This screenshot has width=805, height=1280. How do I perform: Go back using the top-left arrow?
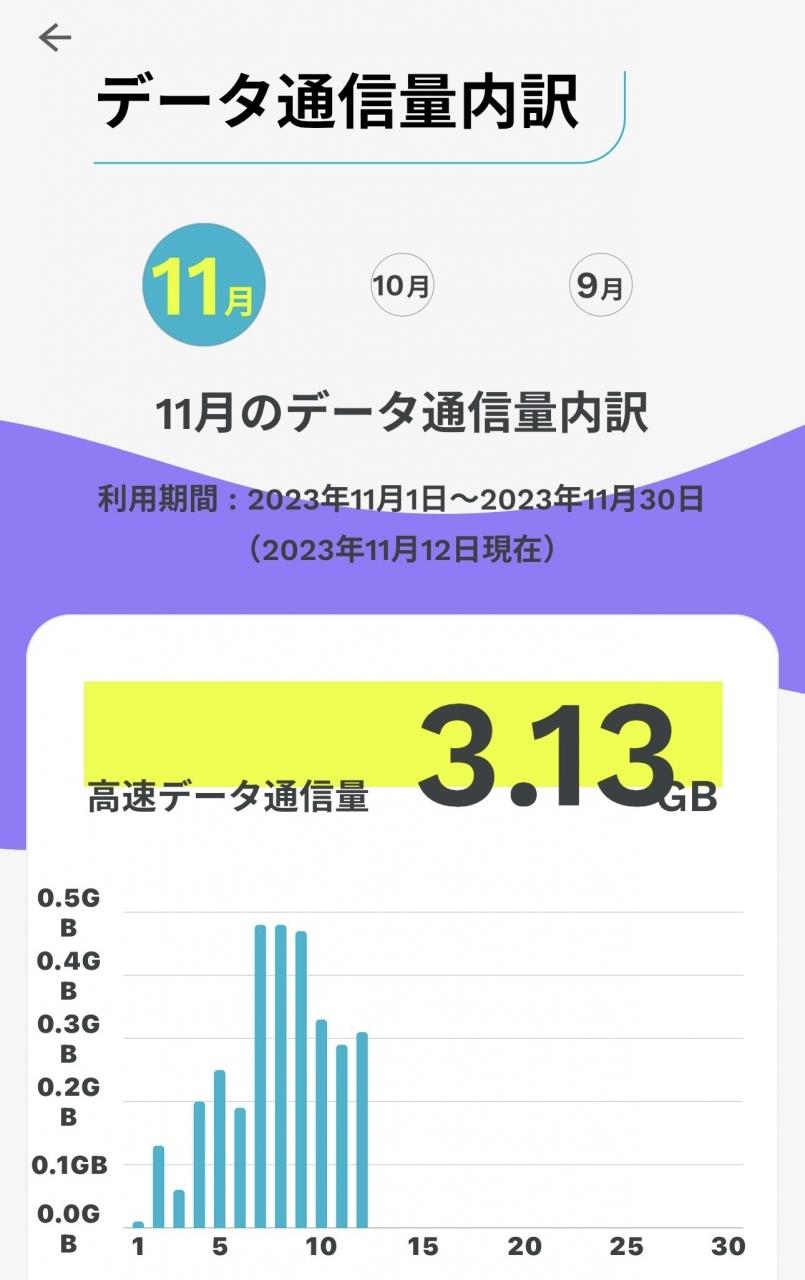point(55,38)
